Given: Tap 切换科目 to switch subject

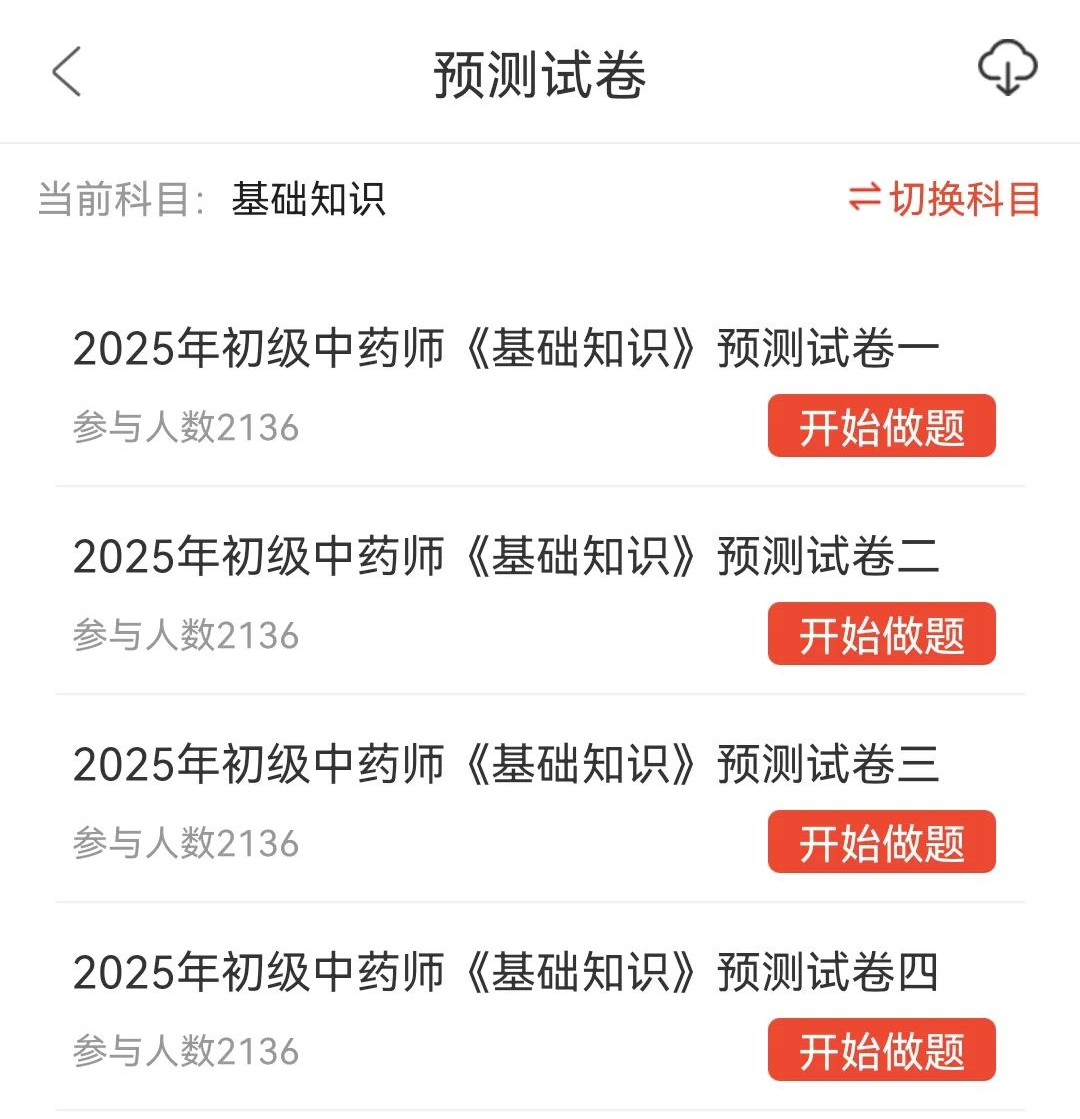Looking at the screenshot, I should (945, 199).
